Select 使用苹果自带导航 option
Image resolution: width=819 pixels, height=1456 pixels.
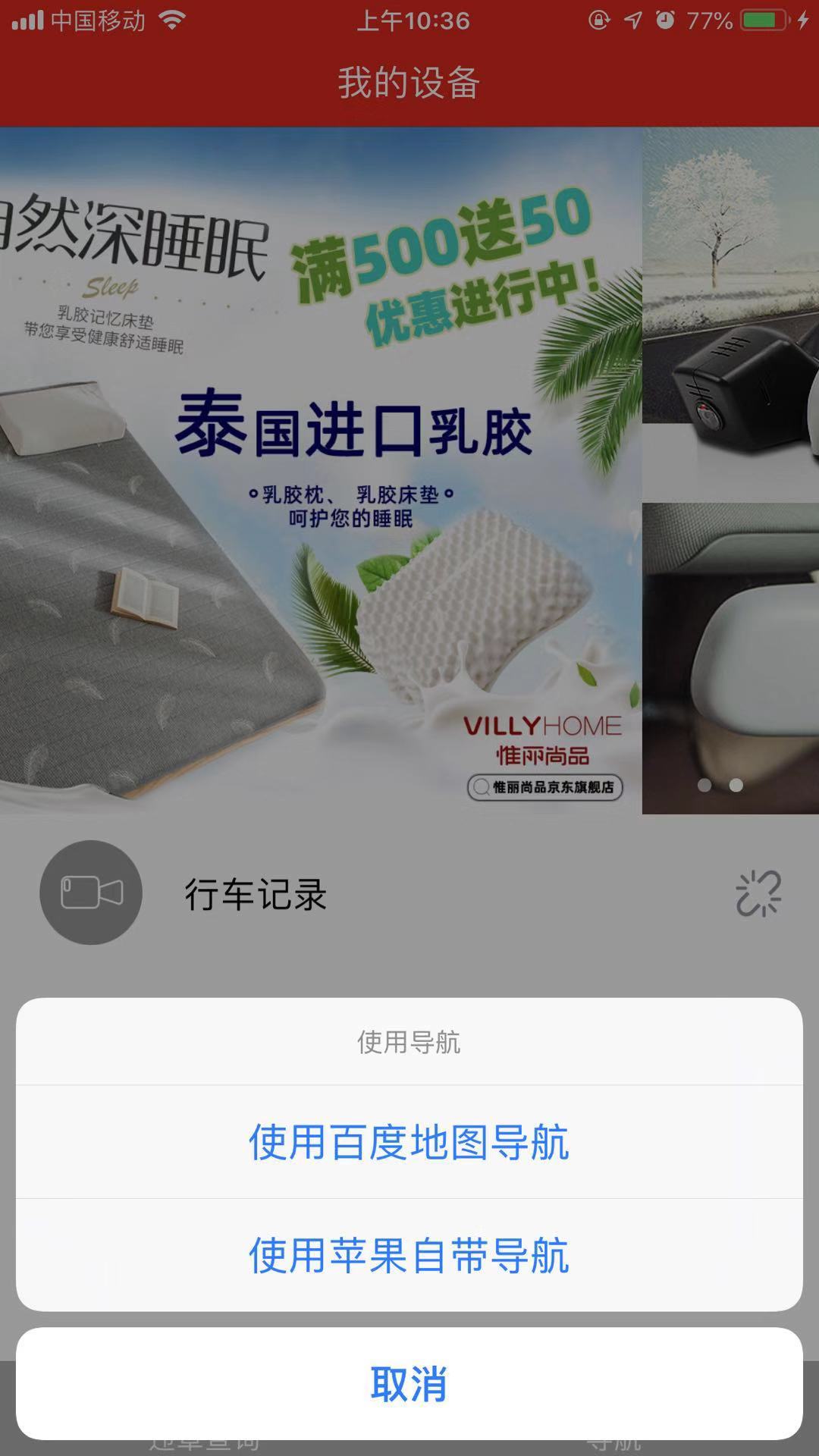[x=409, y=1256]
